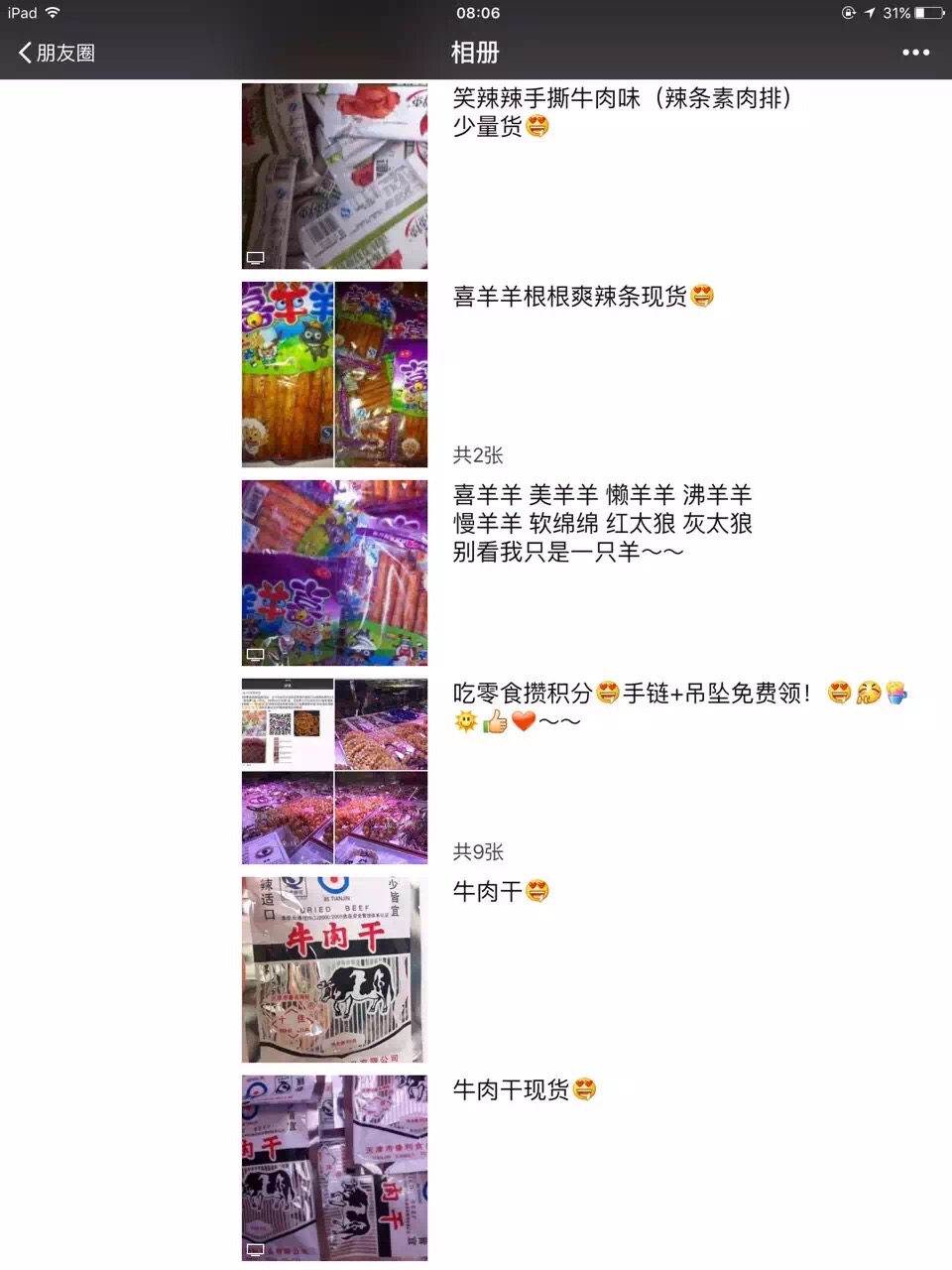Open the 吃零食攒积分 nine-photo post
Image resolution: width=952 pixels, height=1270 pixels.
[x=334, y=771]
